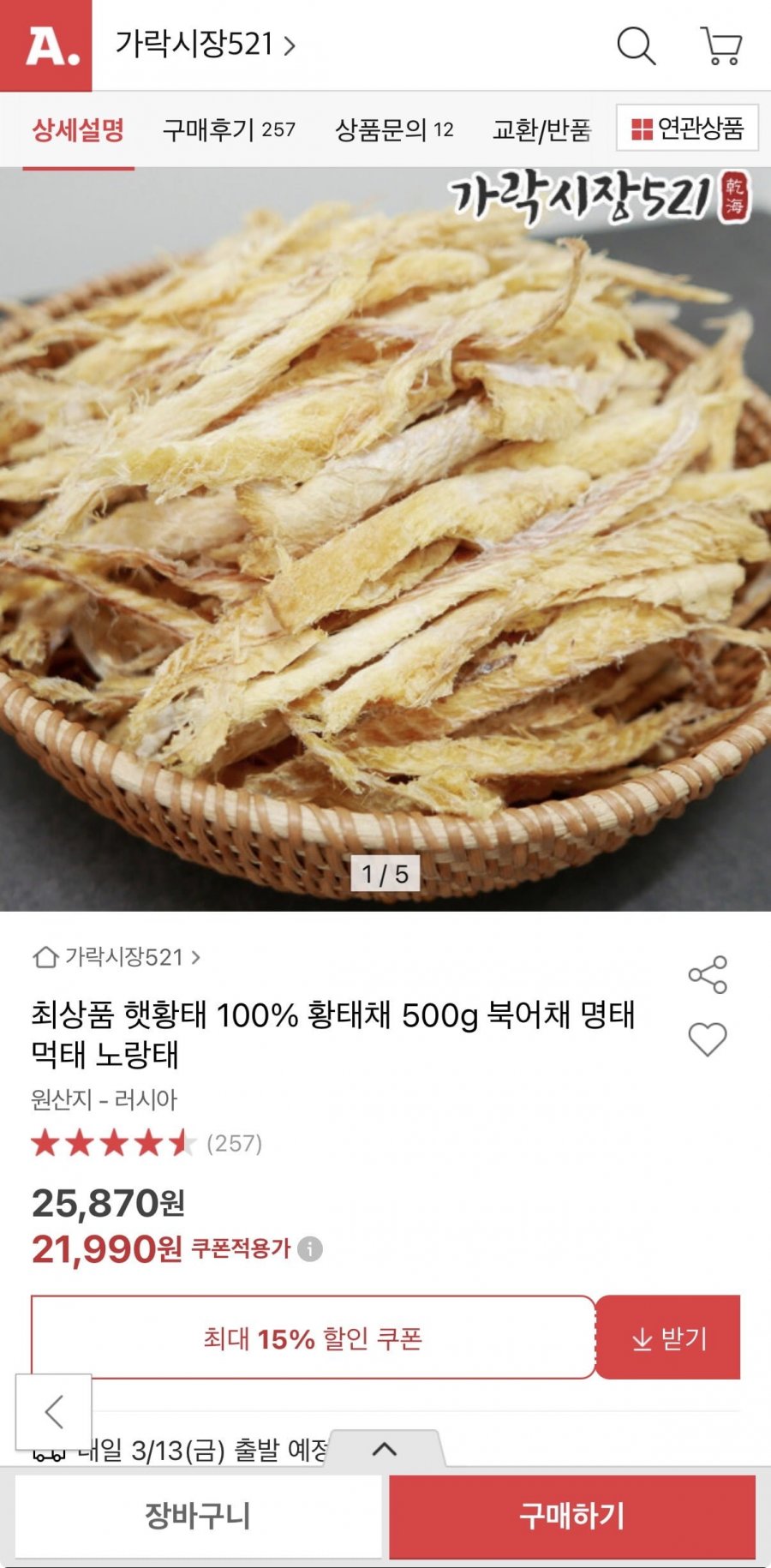Open the 연관상품 related products button
The image size is (771, 1568).
point(687,129)
